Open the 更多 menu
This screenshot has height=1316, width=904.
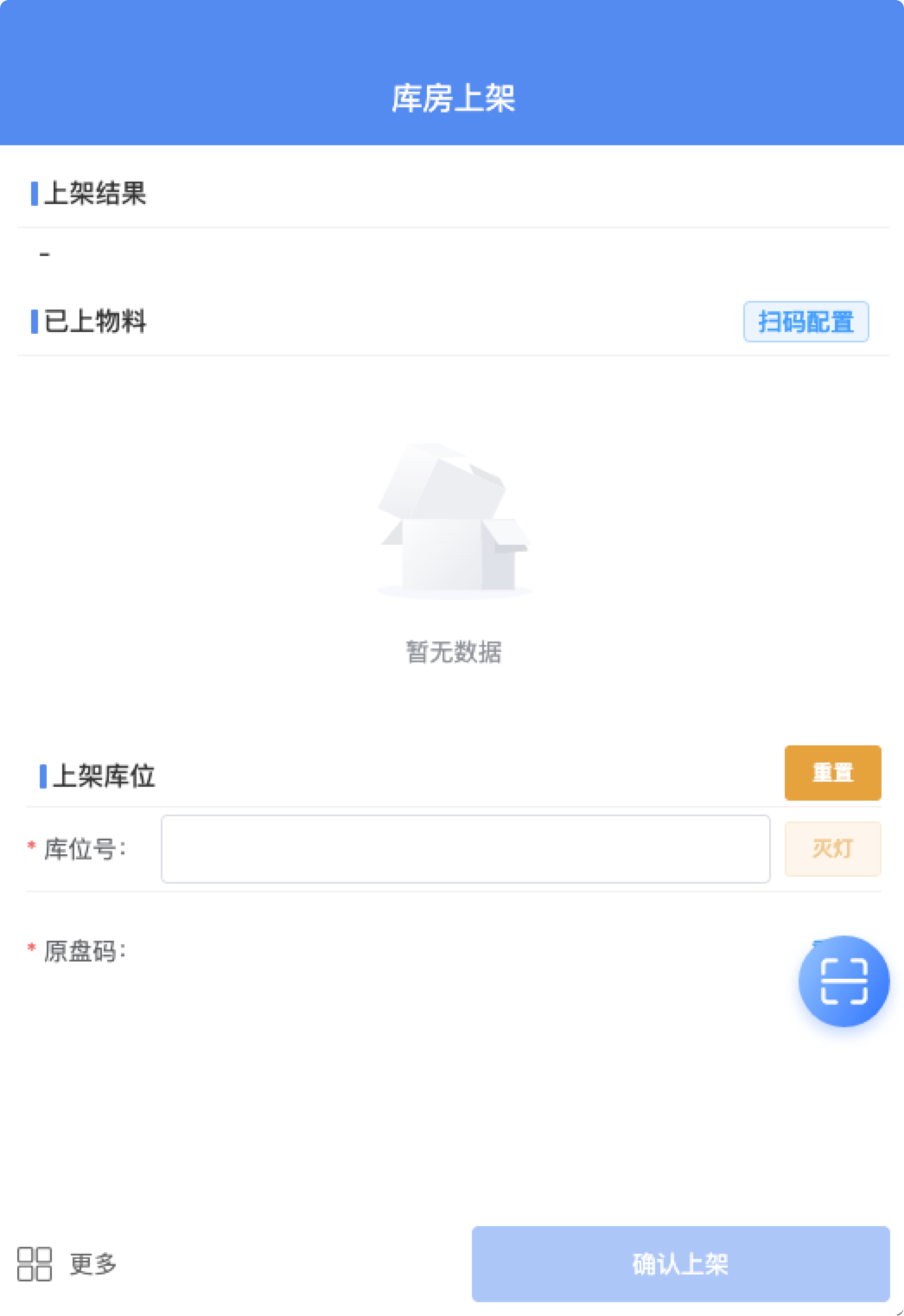tap(67, 1263)
